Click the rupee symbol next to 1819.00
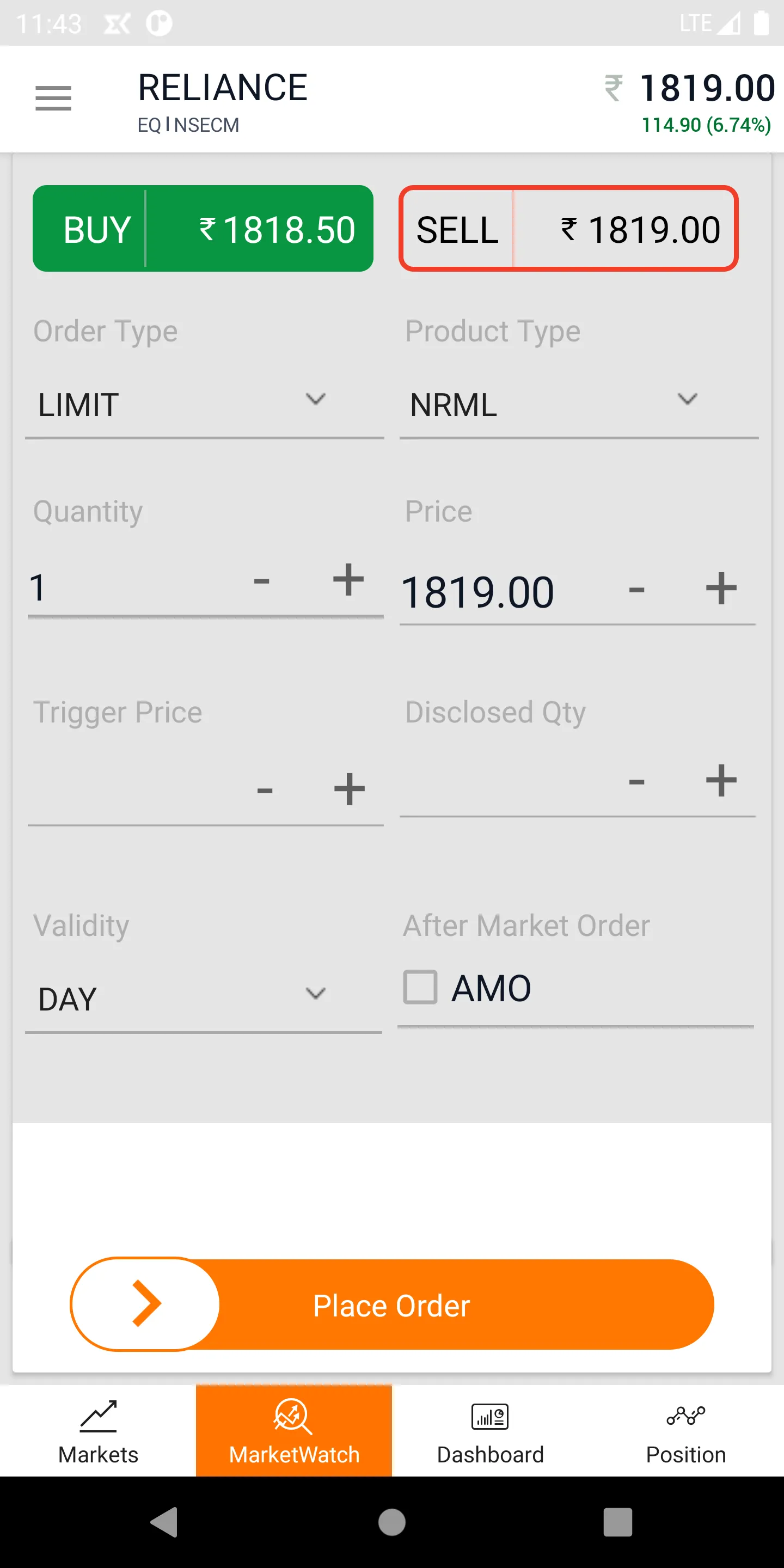 612,89
